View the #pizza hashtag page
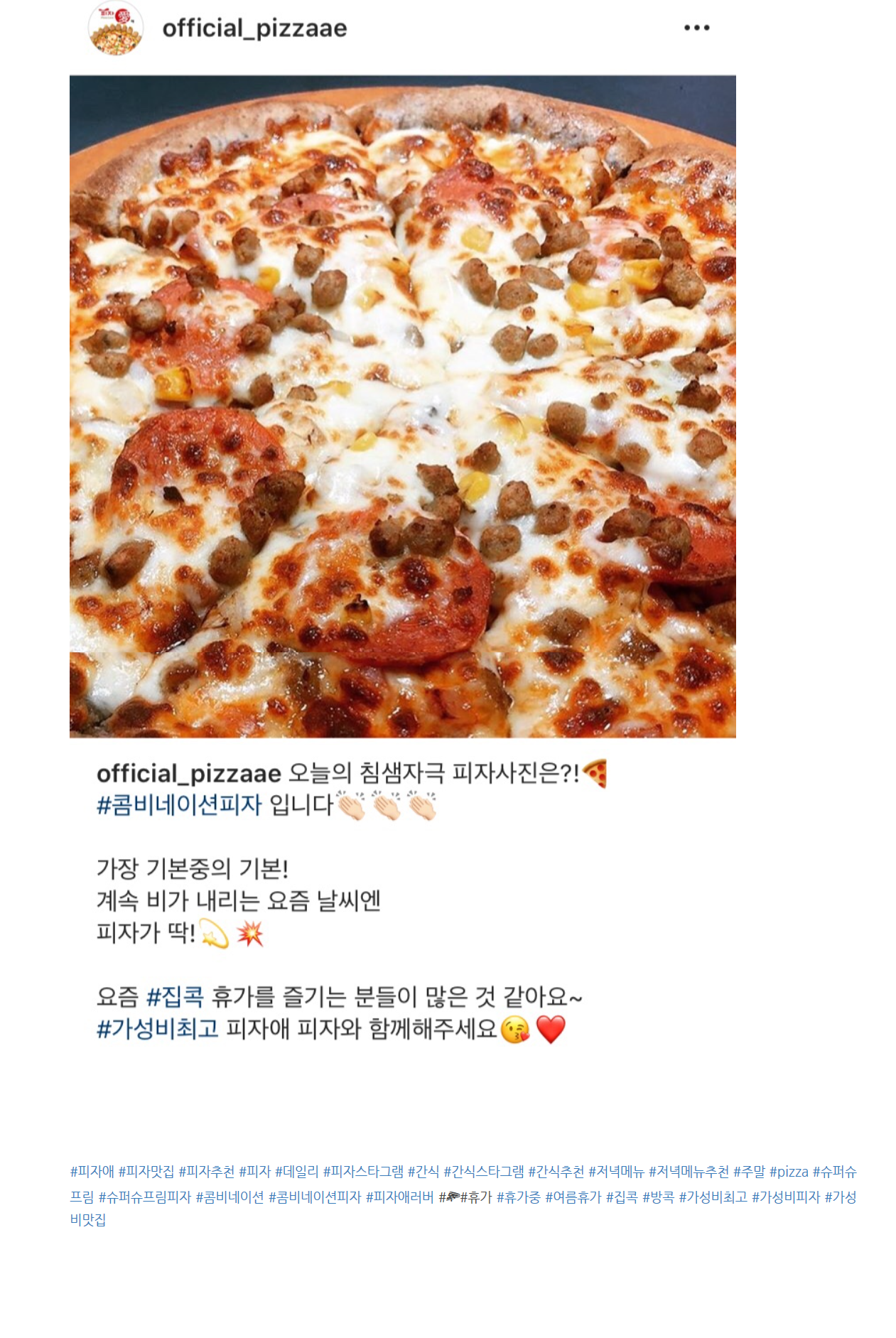This screenshot has height=1338, width=896. coord(789,1172)
